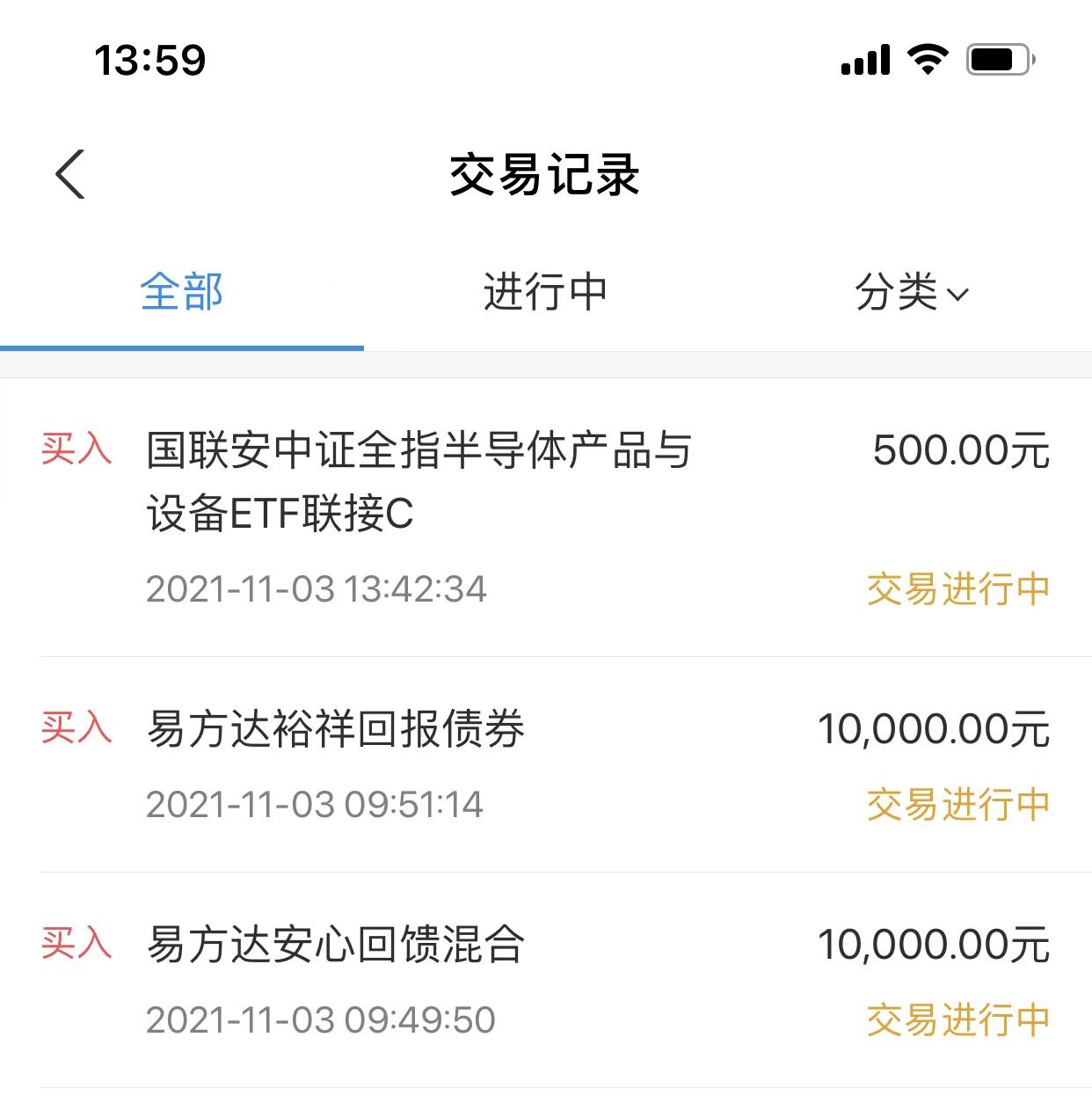Expand the 分类 filter dropdown
The height and width of the screenshot is (1103, 1092).
[911, 292]
